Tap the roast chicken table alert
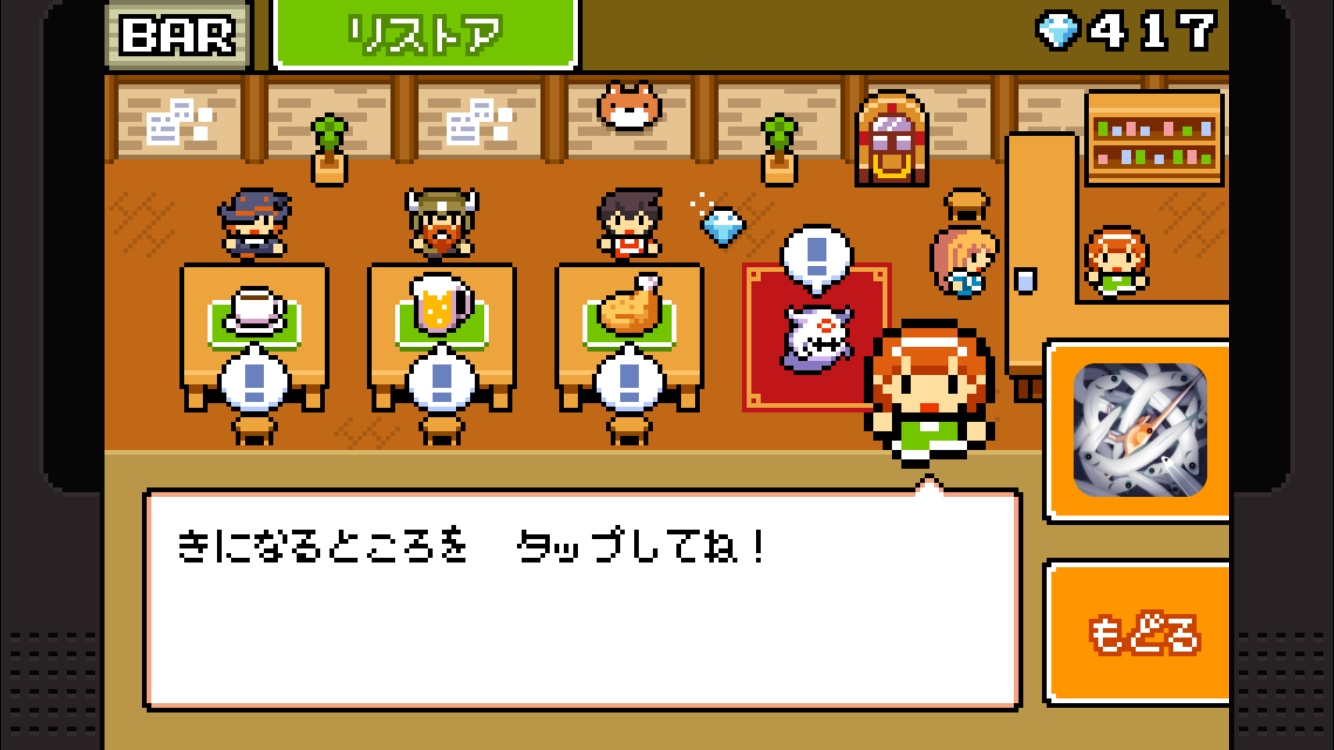The width and height of the screenshot is (1334, 750). click(629, 380)
